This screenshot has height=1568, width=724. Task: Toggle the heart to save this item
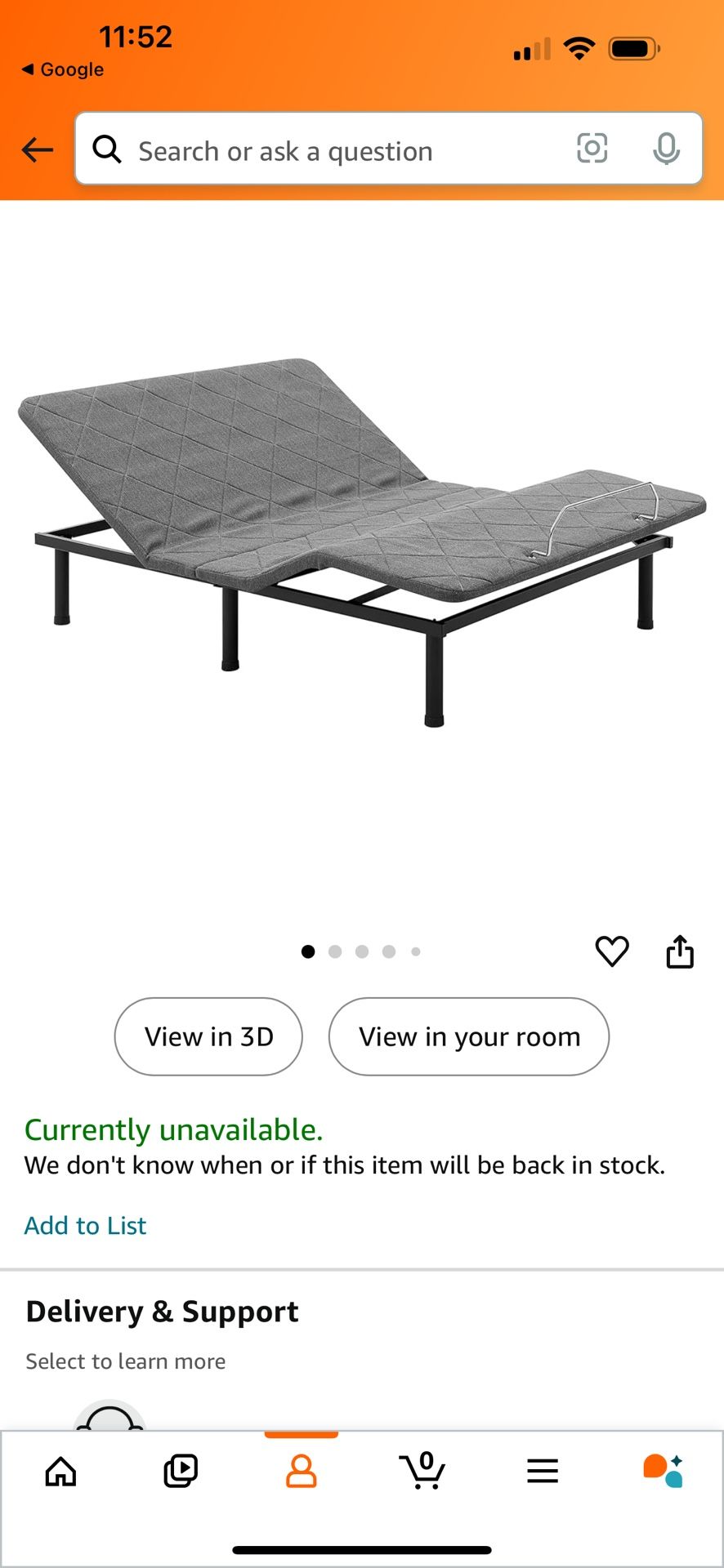(611, 951)
